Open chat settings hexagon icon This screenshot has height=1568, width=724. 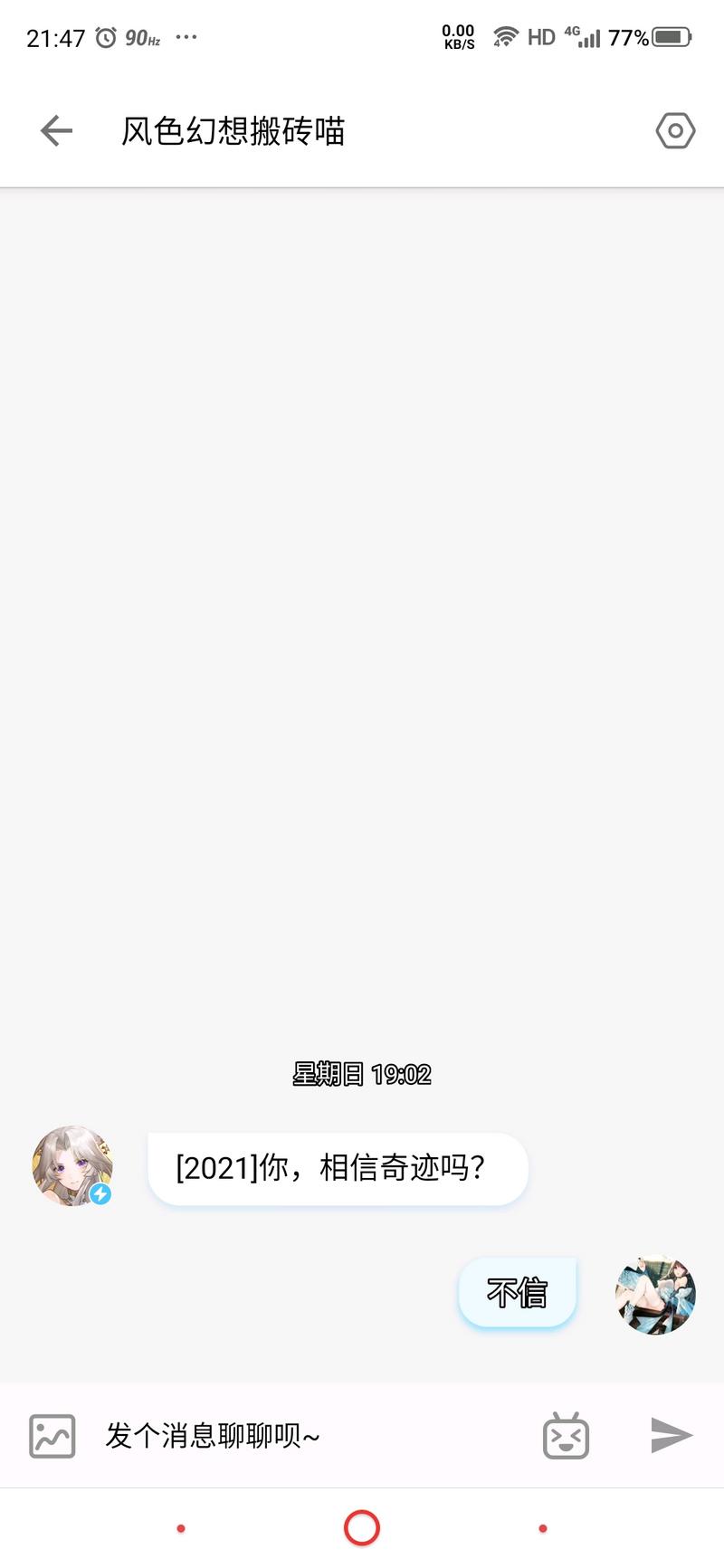click(x=675, y=131)
